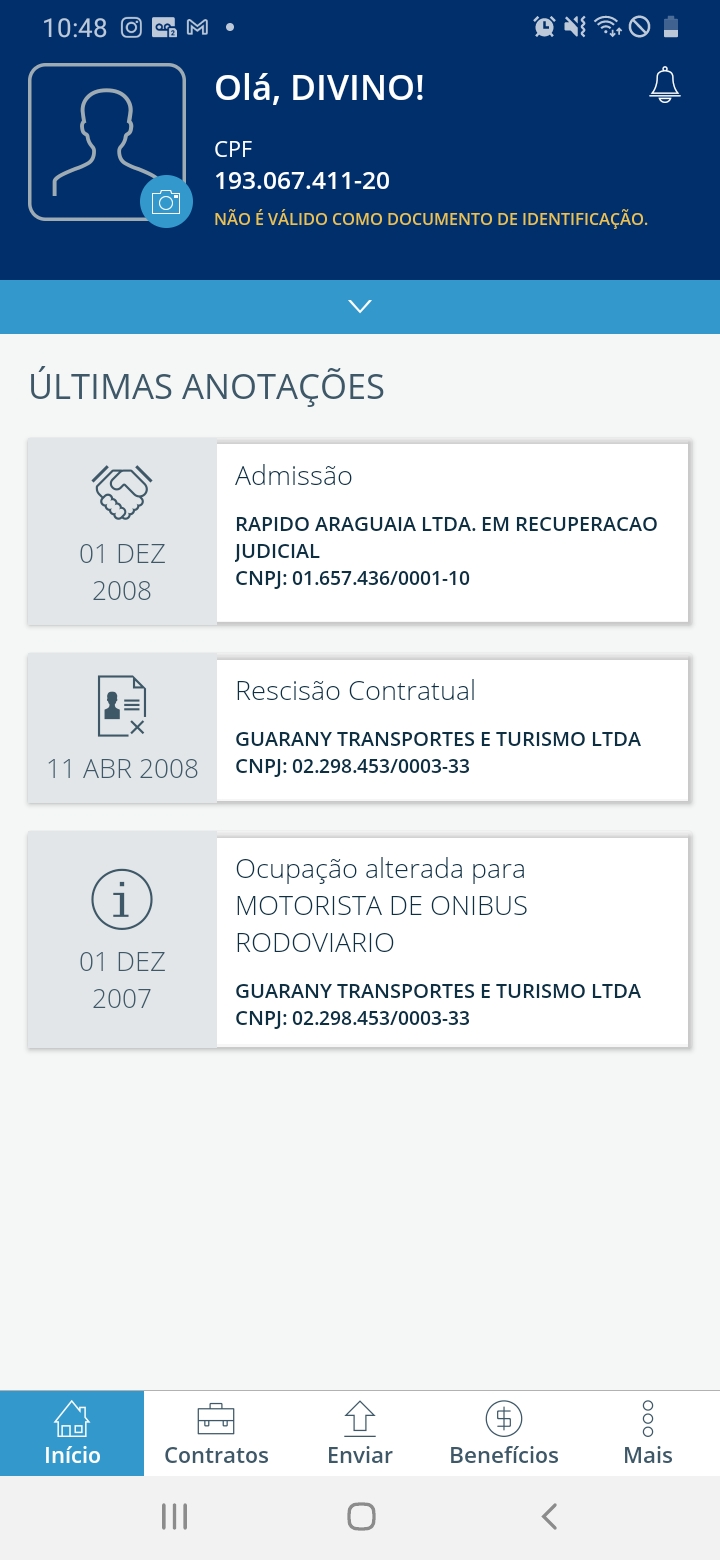
Task: Tap the system back button
Action: click(x=548, y=1516)
